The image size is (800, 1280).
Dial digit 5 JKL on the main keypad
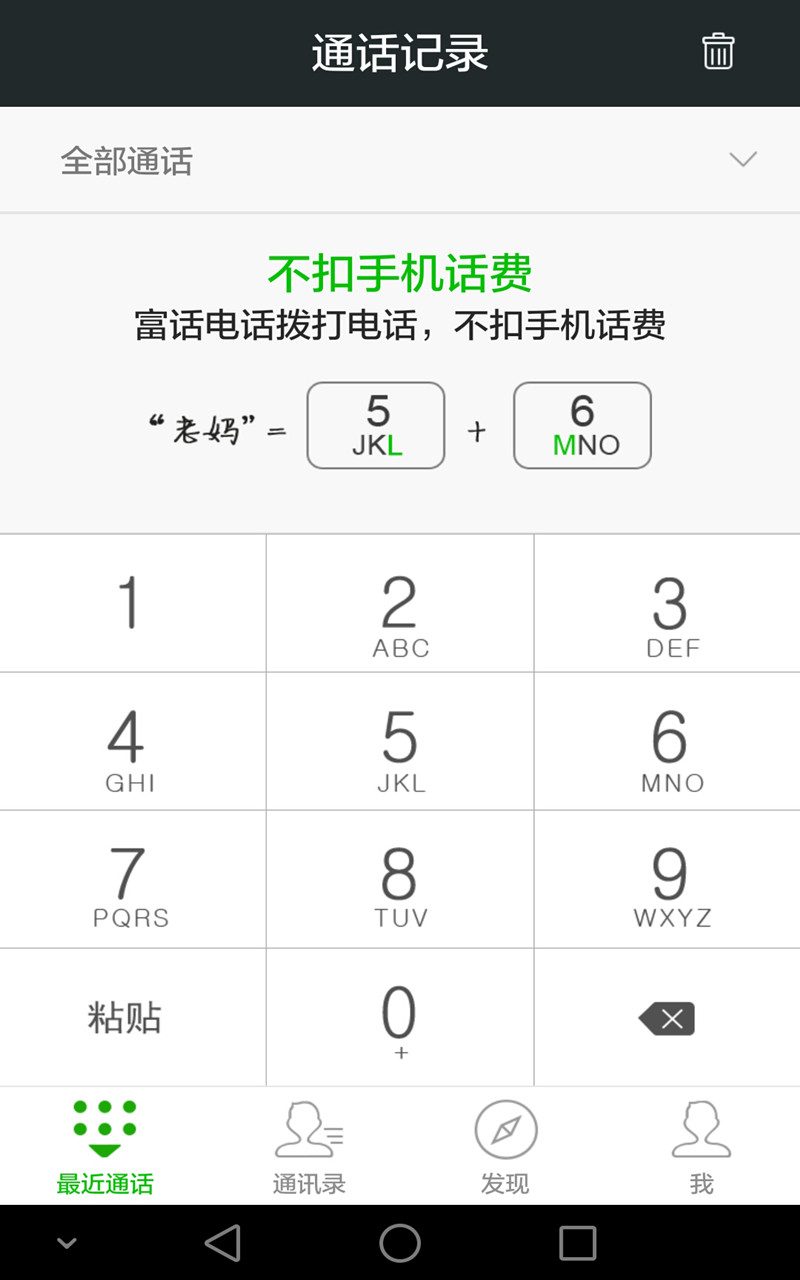pos(400,741)
